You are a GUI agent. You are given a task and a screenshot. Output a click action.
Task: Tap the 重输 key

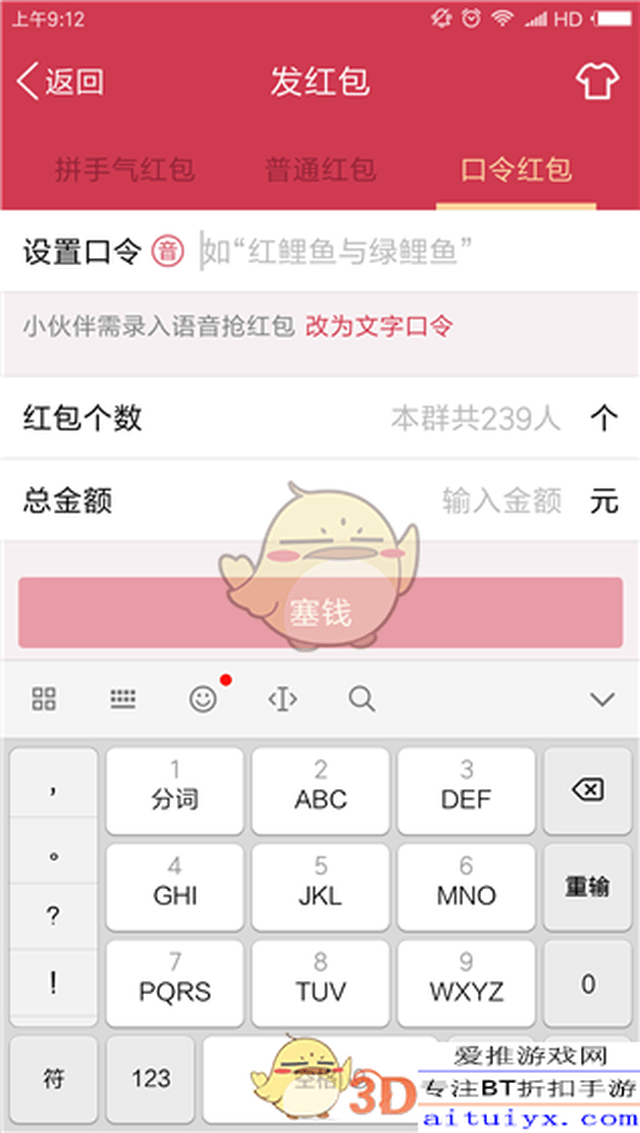click(x=587, y=886)
